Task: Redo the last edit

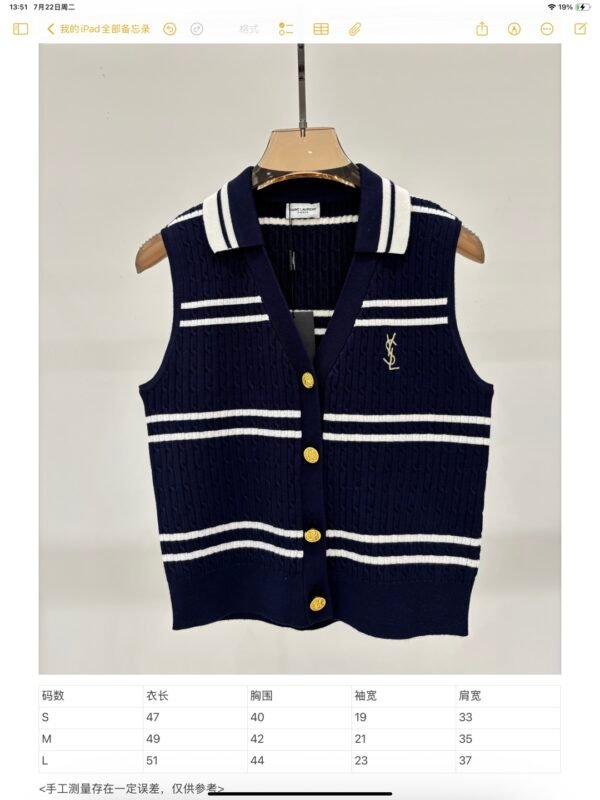Action: pyautogui.click(x=196, y=29)
